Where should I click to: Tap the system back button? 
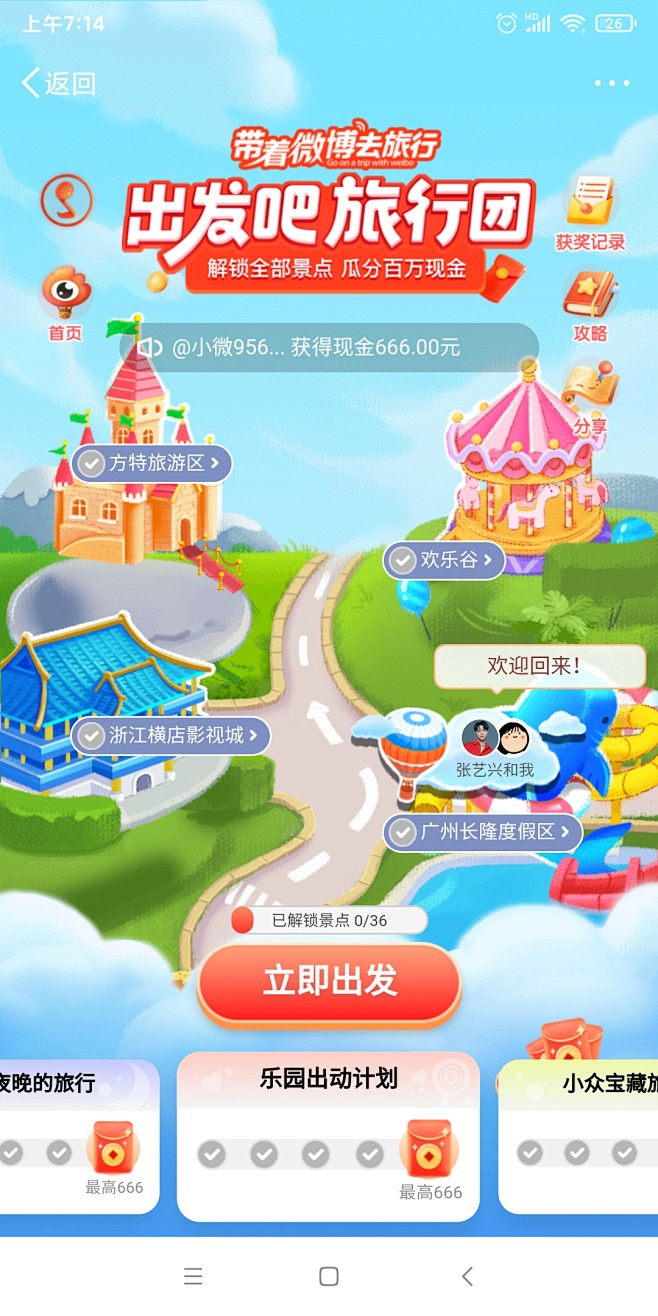pyautogui.click(x=466, y=1276)
